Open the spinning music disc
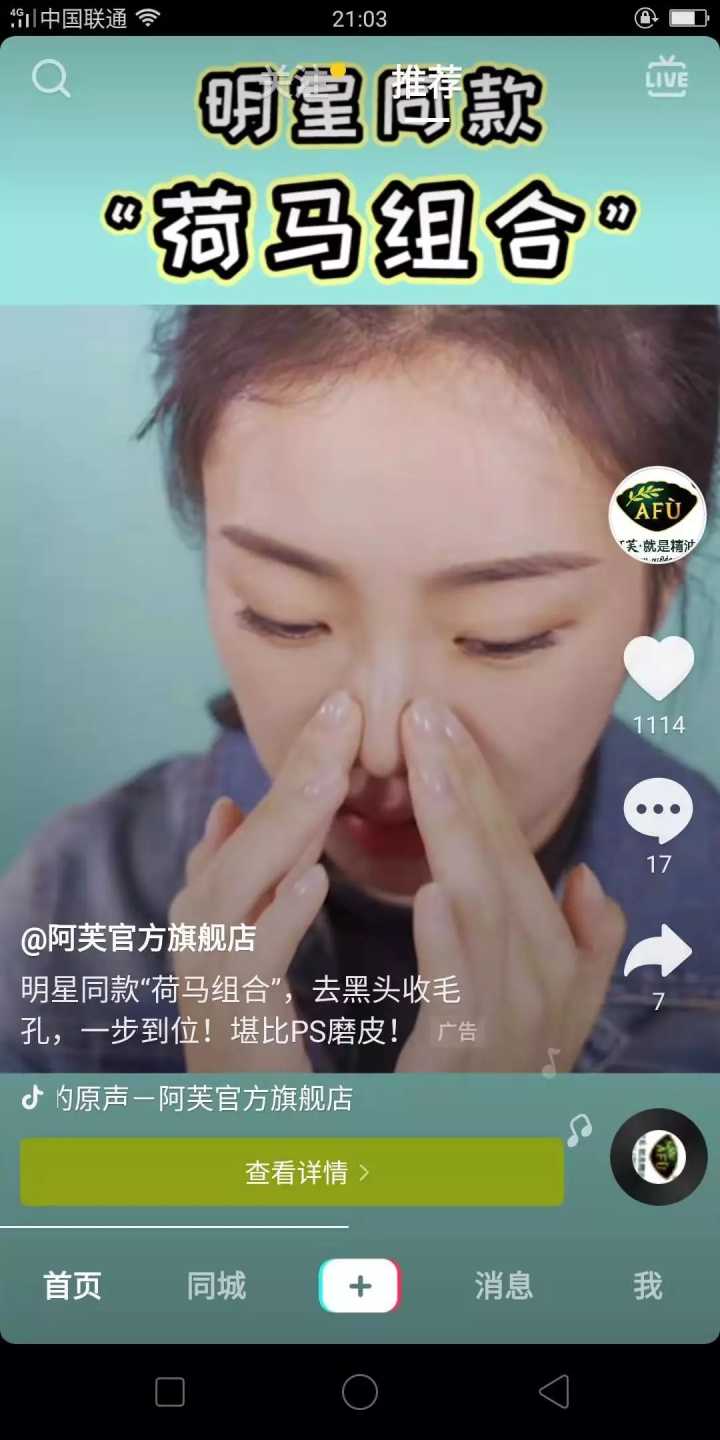This screenshot has width=720, height=1440. click(658, 1157)
